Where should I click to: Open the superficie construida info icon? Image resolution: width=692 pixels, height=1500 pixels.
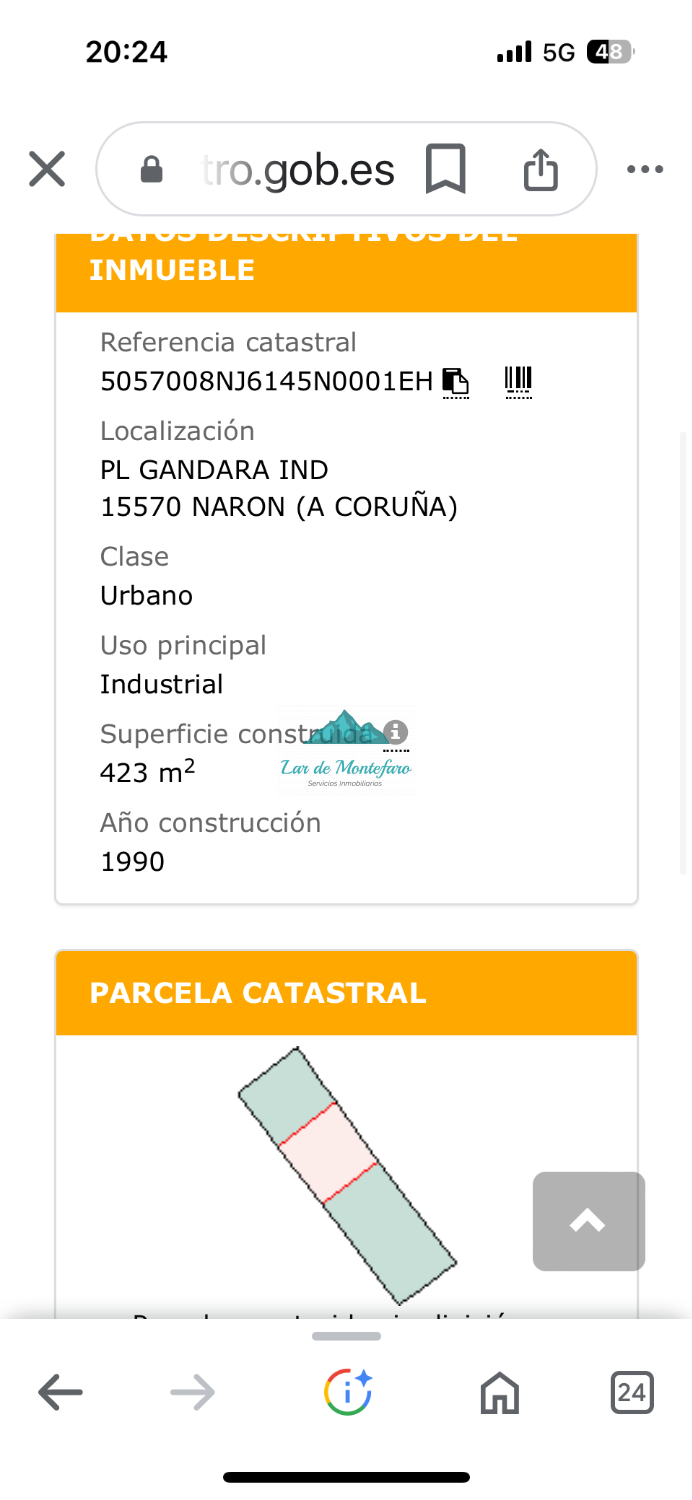coord(396,732)
